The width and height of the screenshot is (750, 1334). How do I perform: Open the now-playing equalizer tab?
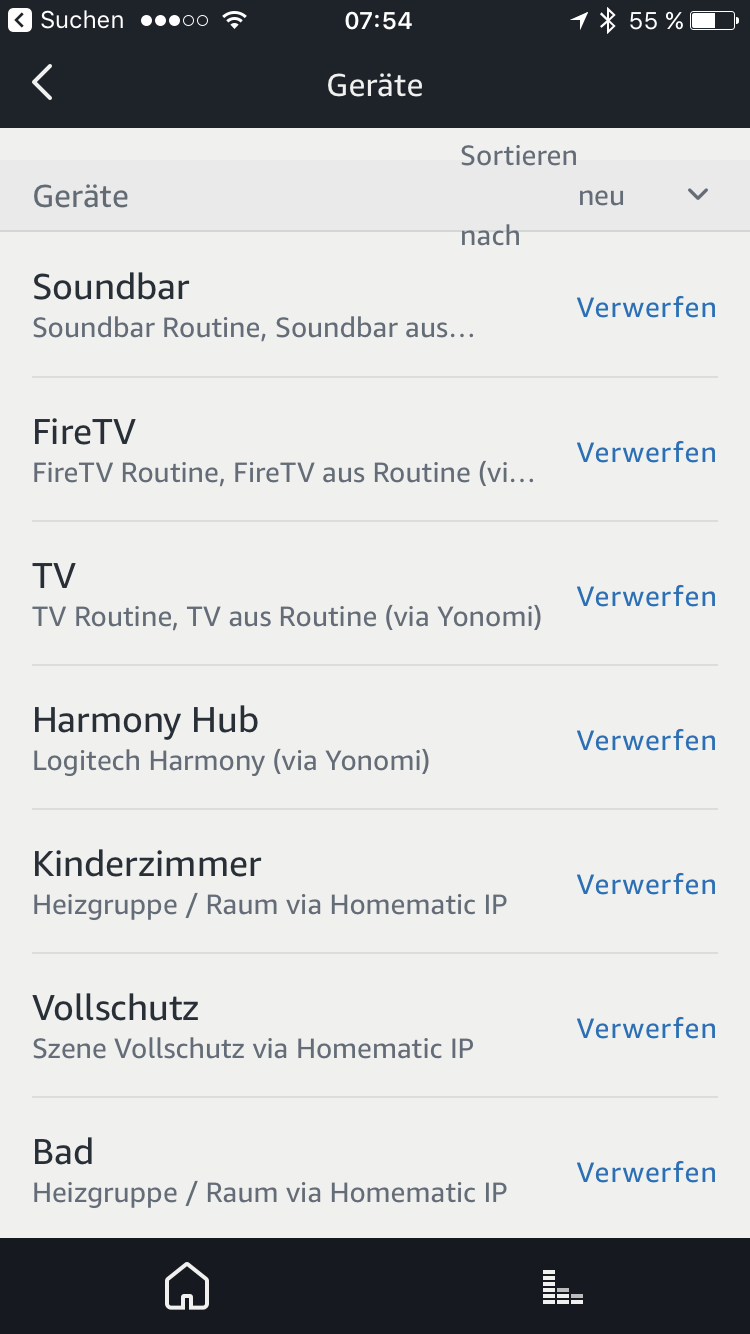pos(562,1287)
